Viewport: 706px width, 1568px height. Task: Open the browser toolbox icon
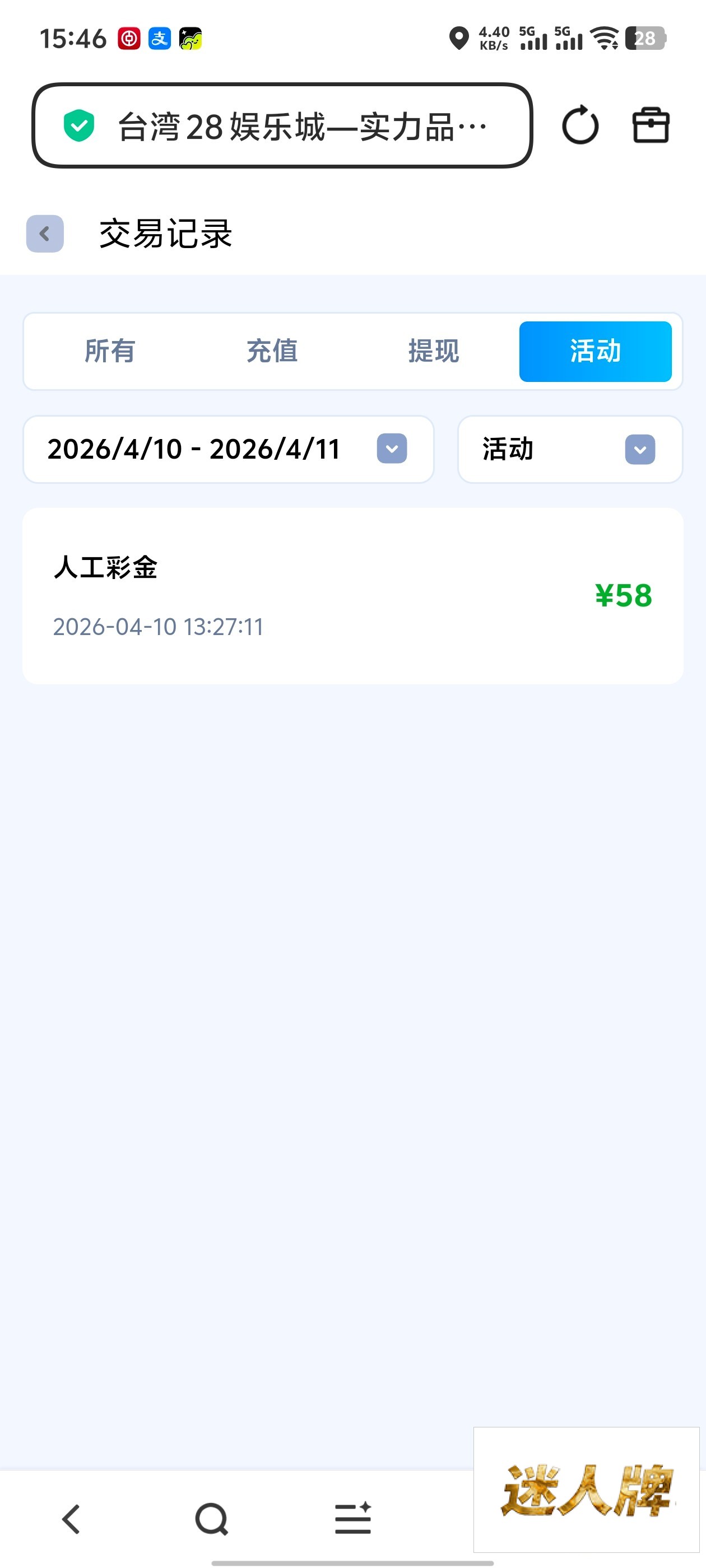pos(651,126)
